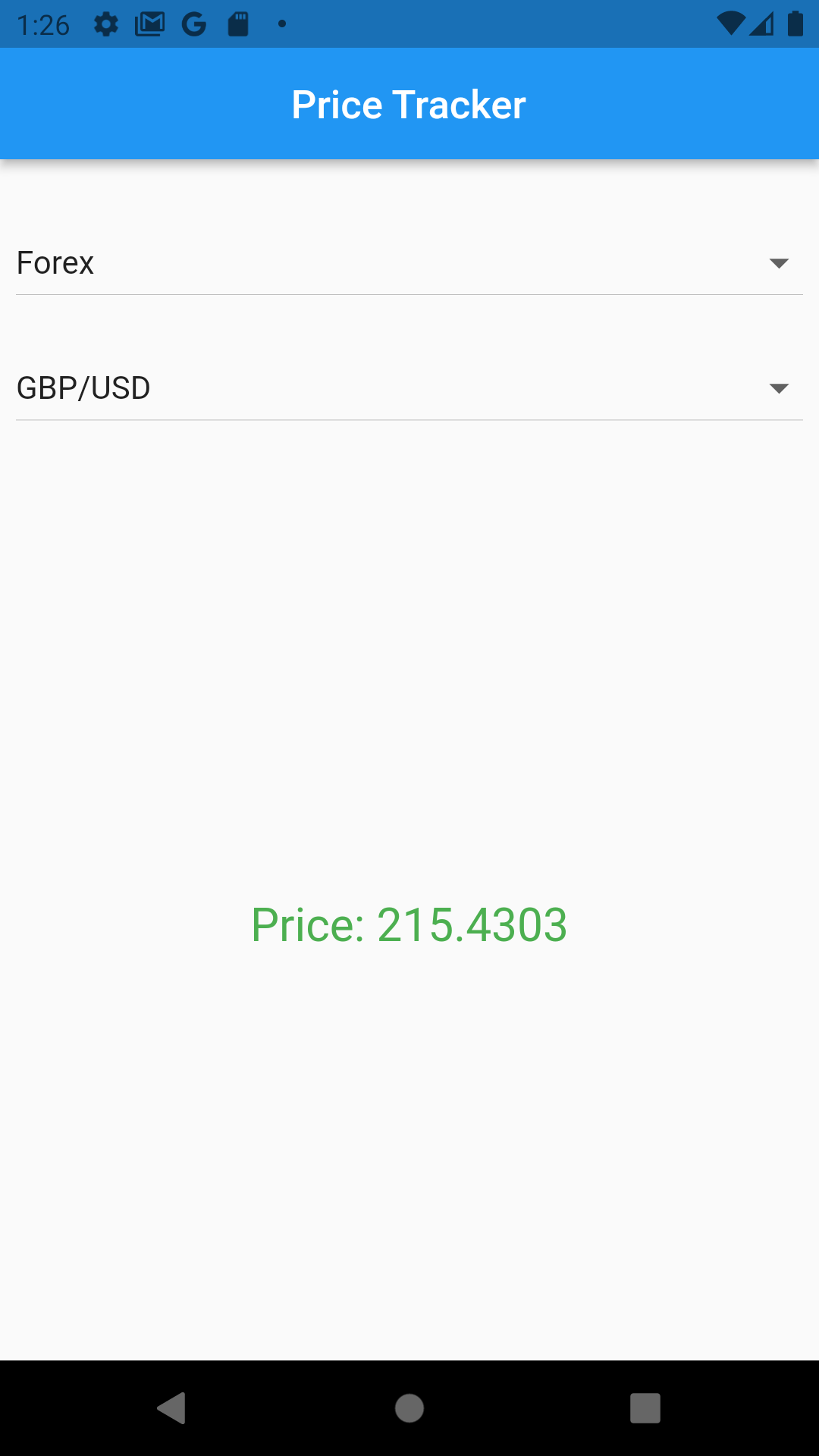Screen dimensions: 819x1456
Task: Go back using the system back button
Action: click(x=172, y=1408)
